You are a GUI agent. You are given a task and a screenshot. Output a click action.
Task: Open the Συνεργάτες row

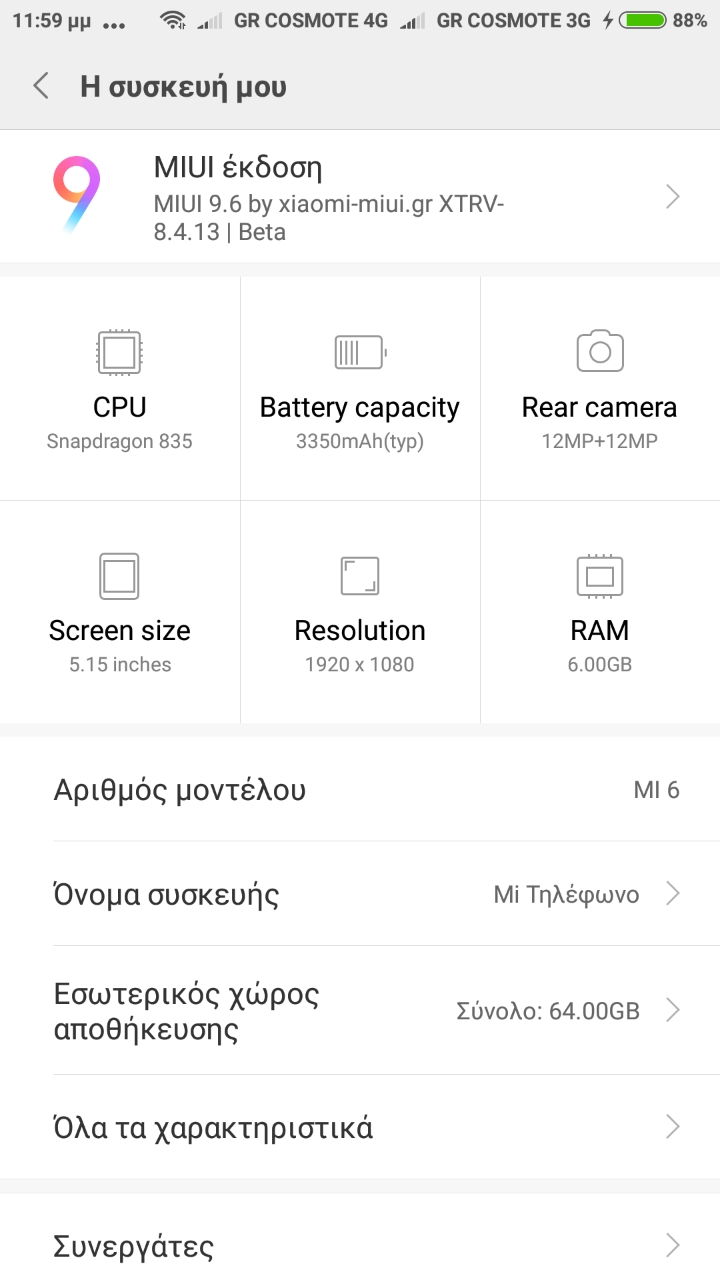tap(360, 1246)
